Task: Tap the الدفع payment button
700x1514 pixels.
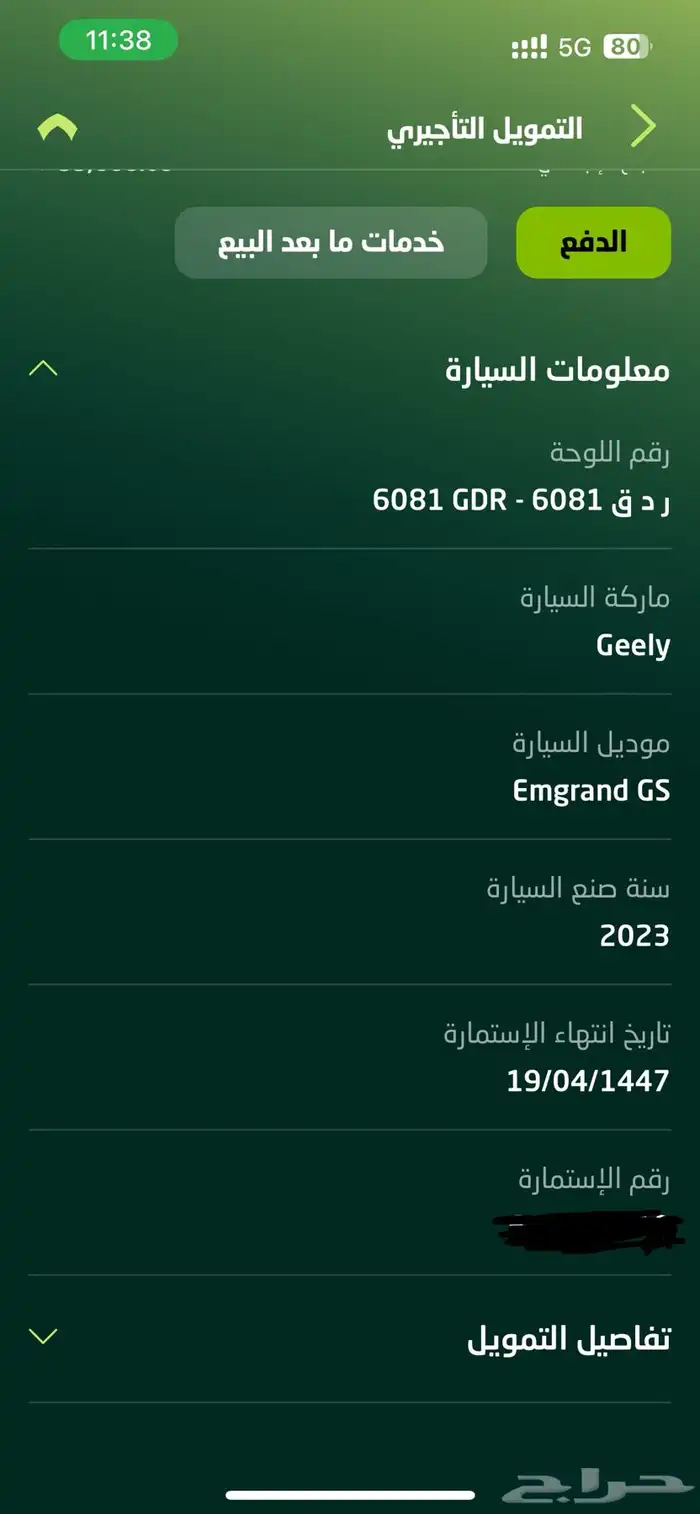Action: [593, 242]
